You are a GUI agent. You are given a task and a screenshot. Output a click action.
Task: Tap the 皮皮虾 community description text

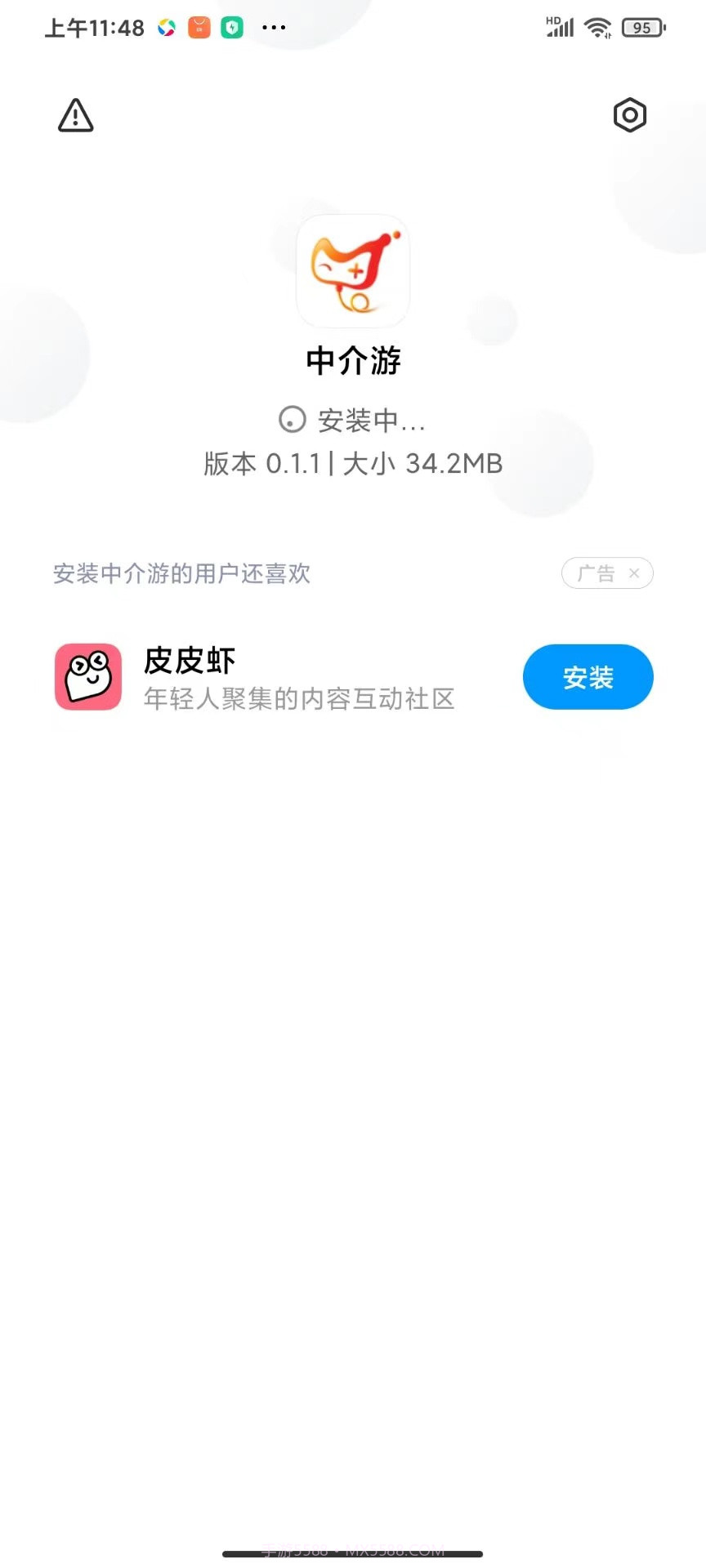300,699
